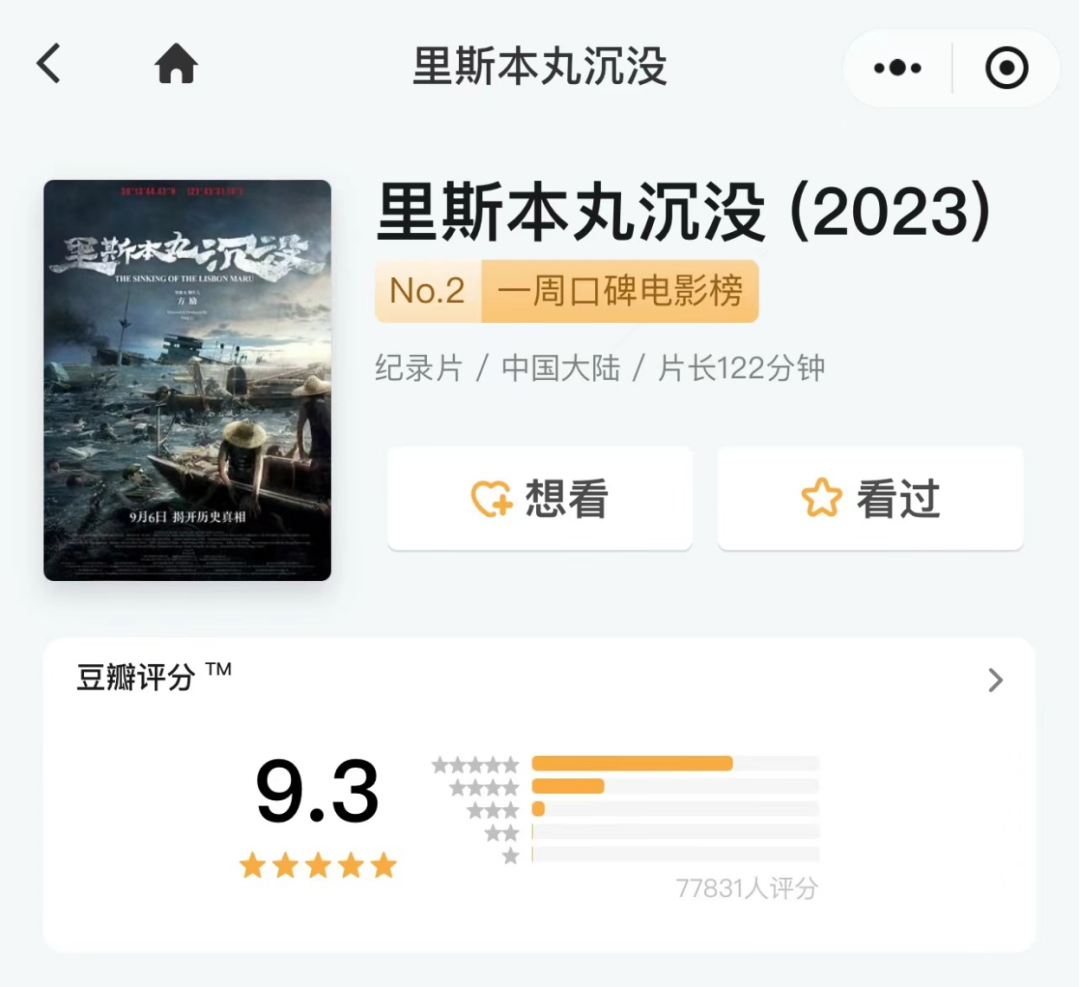
Task: Mark the movie as 看过
Action: click(870, 498)
